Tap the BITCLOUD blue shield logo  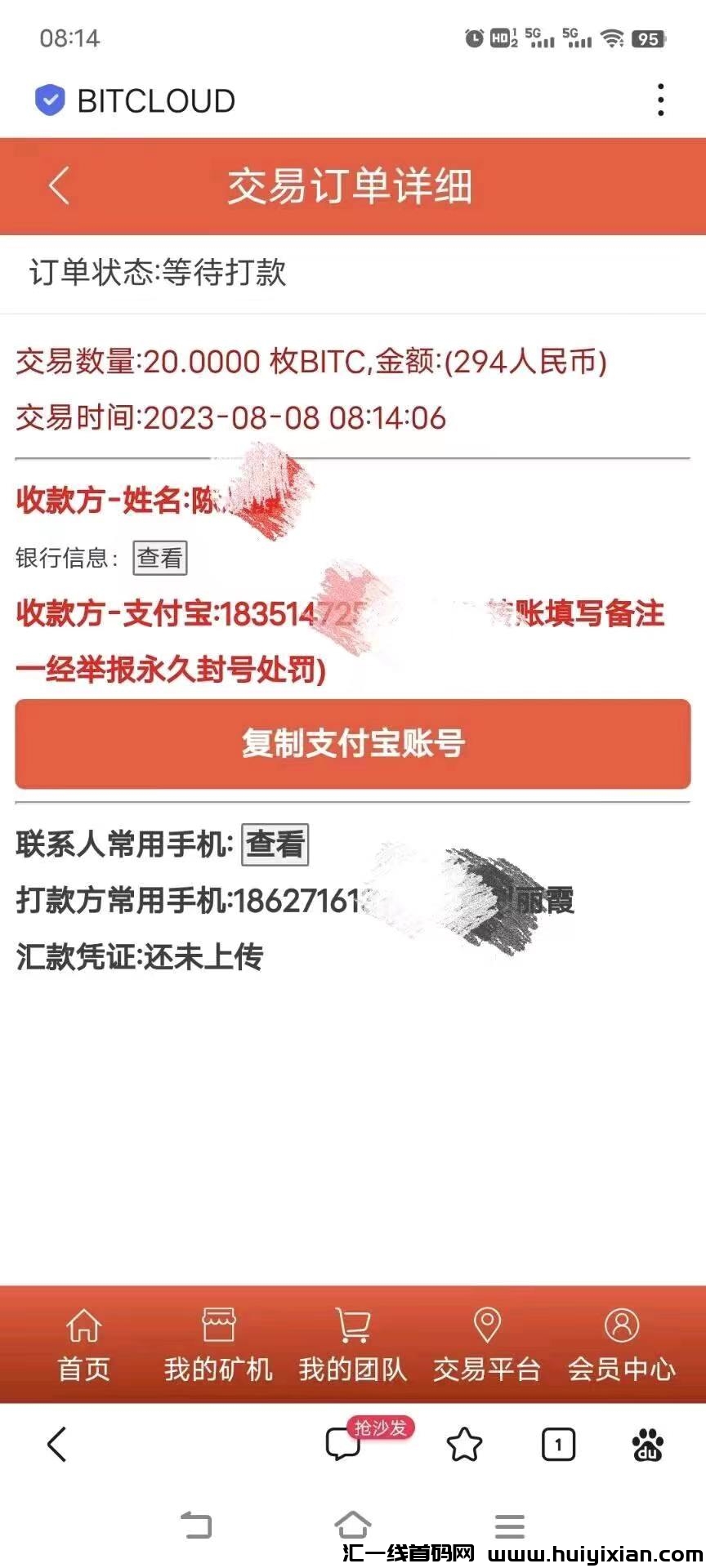click(x=49, y=100)
